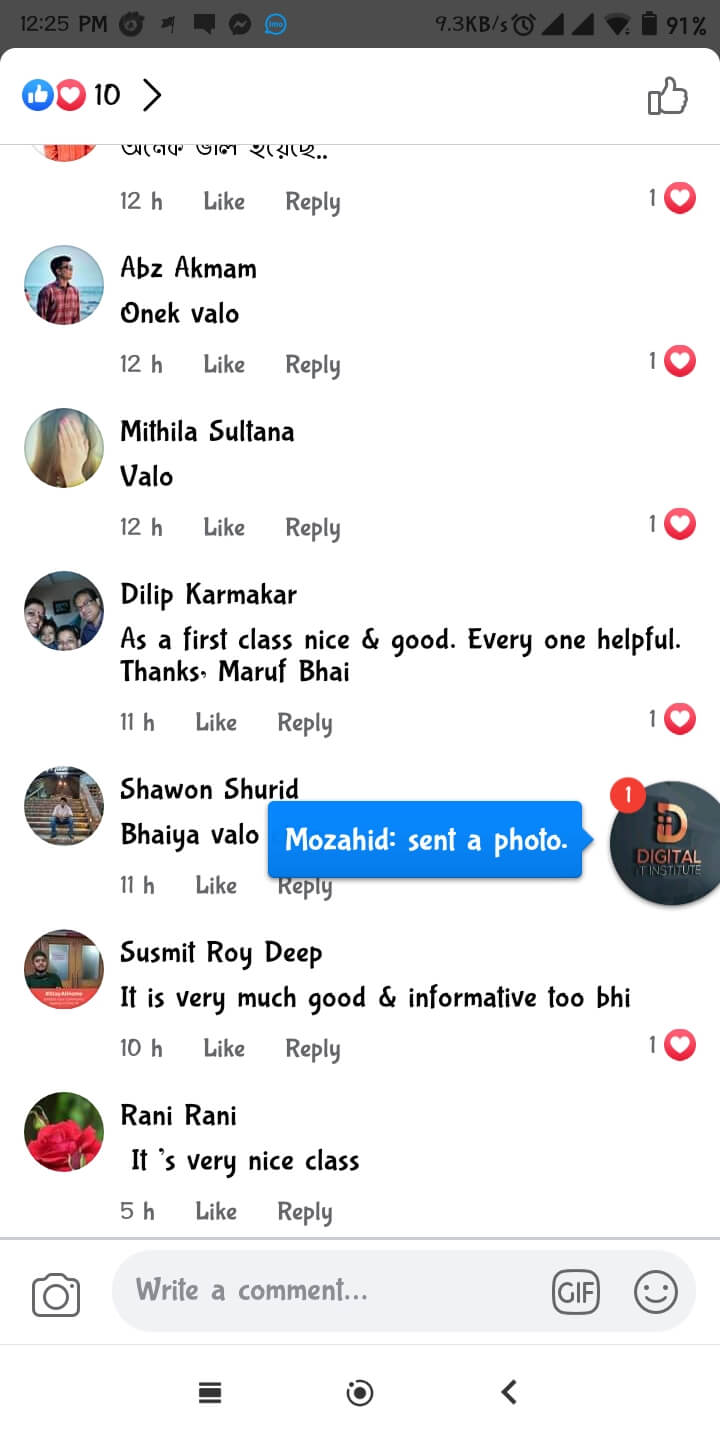Image resolution: width=720 pixels, height=1440 pixels.
Task: Open the camera to attach a photo
Action: click(x=56, y=1296)
